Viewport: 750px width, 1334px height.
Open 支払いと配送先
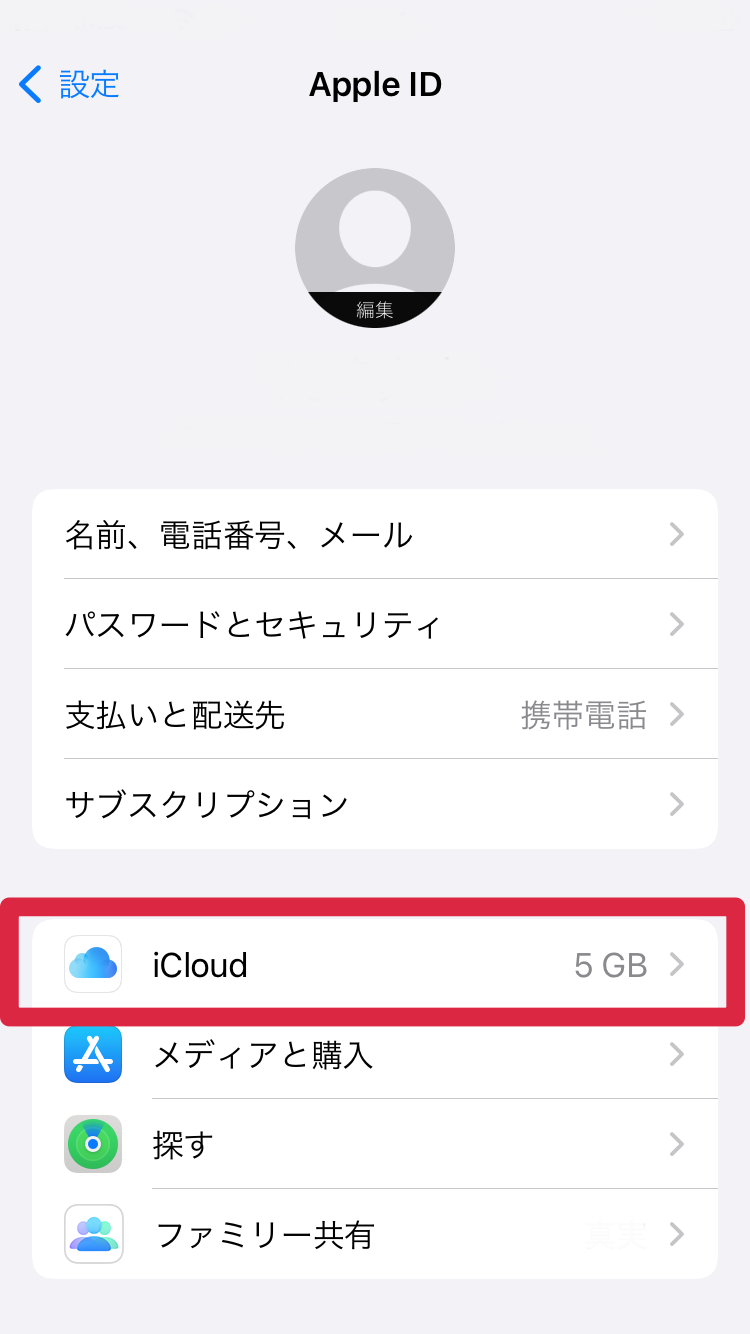[x=375, y=714]
